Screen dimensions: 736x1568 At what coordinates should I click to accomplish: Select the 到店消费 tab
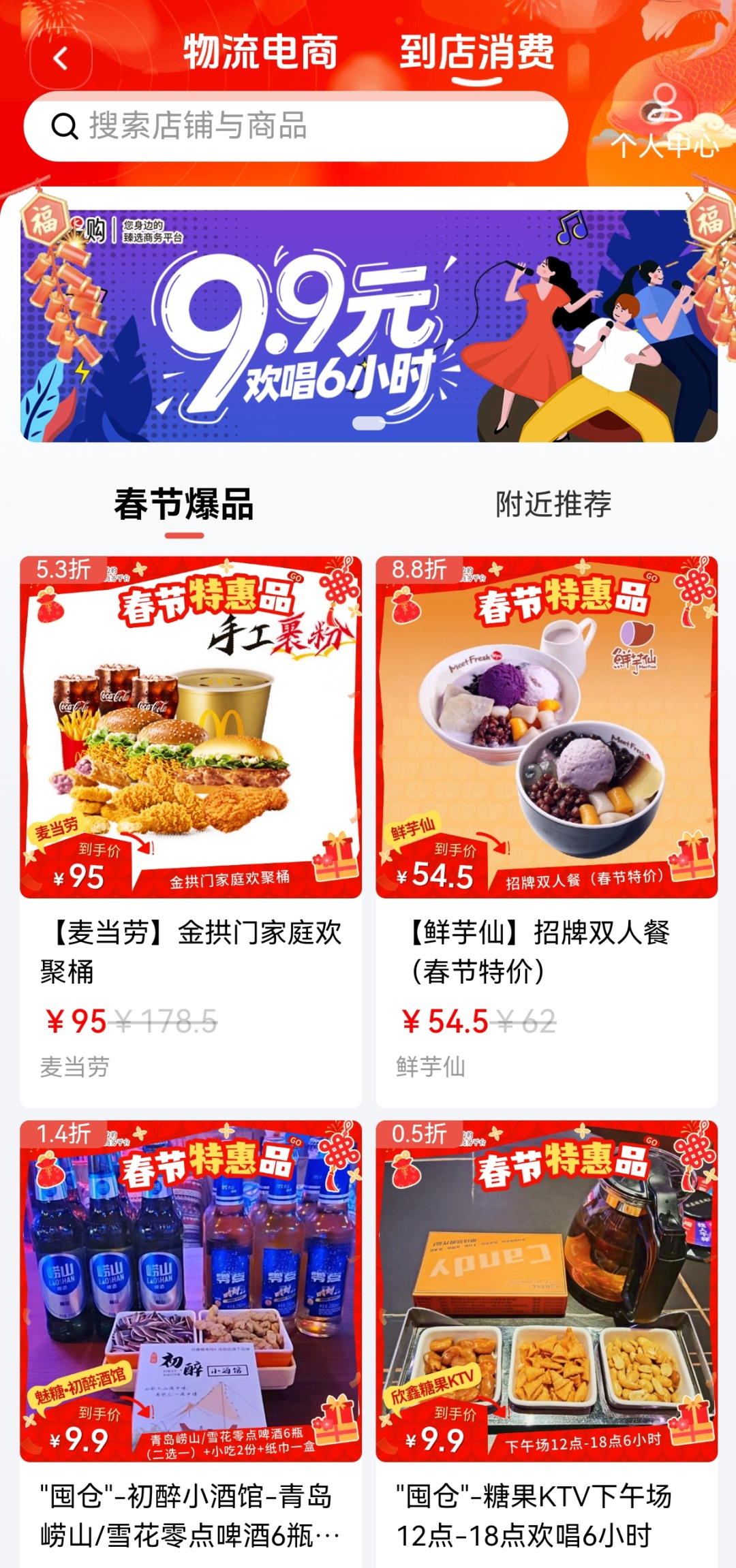point(476,53)
